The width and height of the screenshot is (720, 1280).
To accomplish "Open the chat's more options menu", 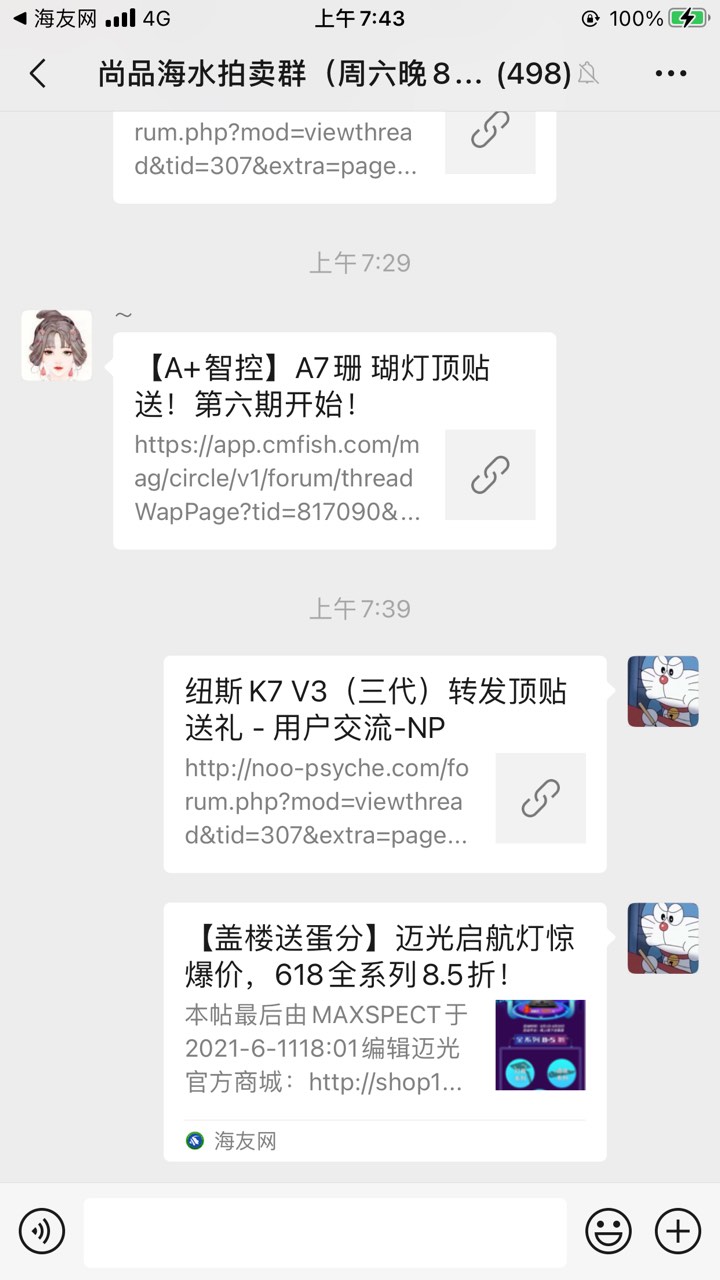I will click(670, 73).
